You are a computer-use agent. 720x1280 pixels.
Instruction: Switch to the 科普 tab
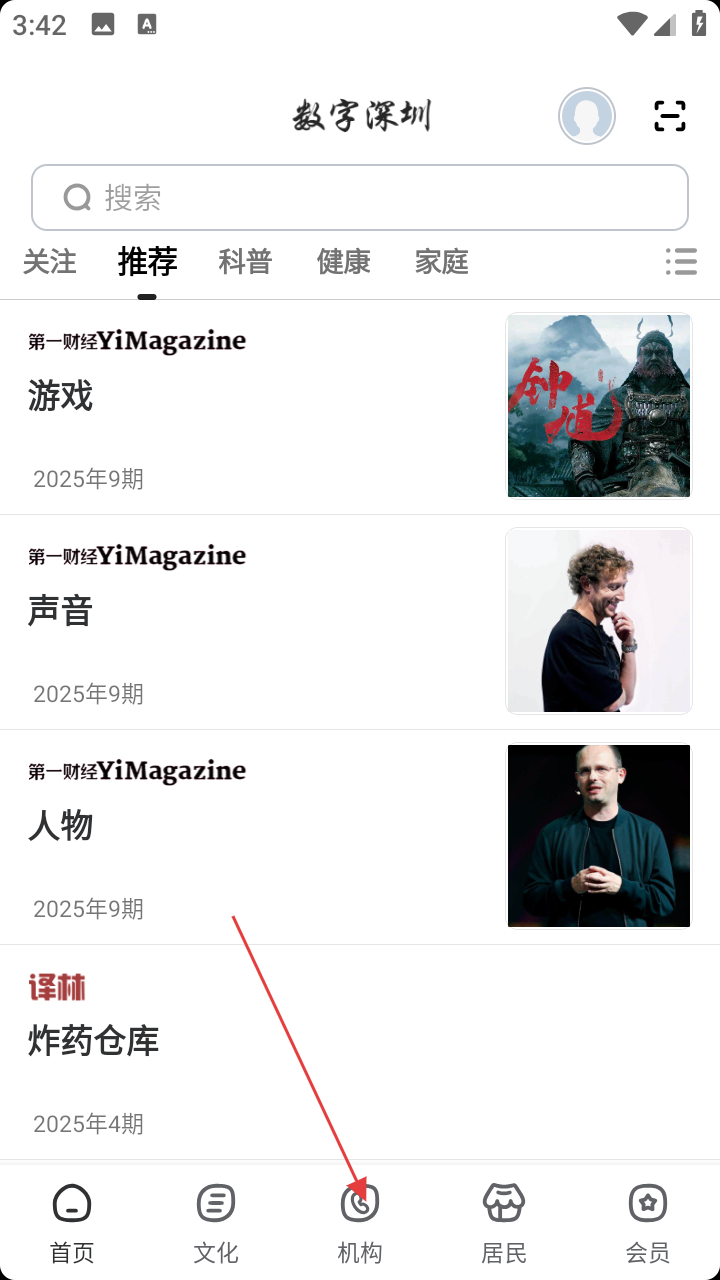pyautogui.click(x=245, y=262)
